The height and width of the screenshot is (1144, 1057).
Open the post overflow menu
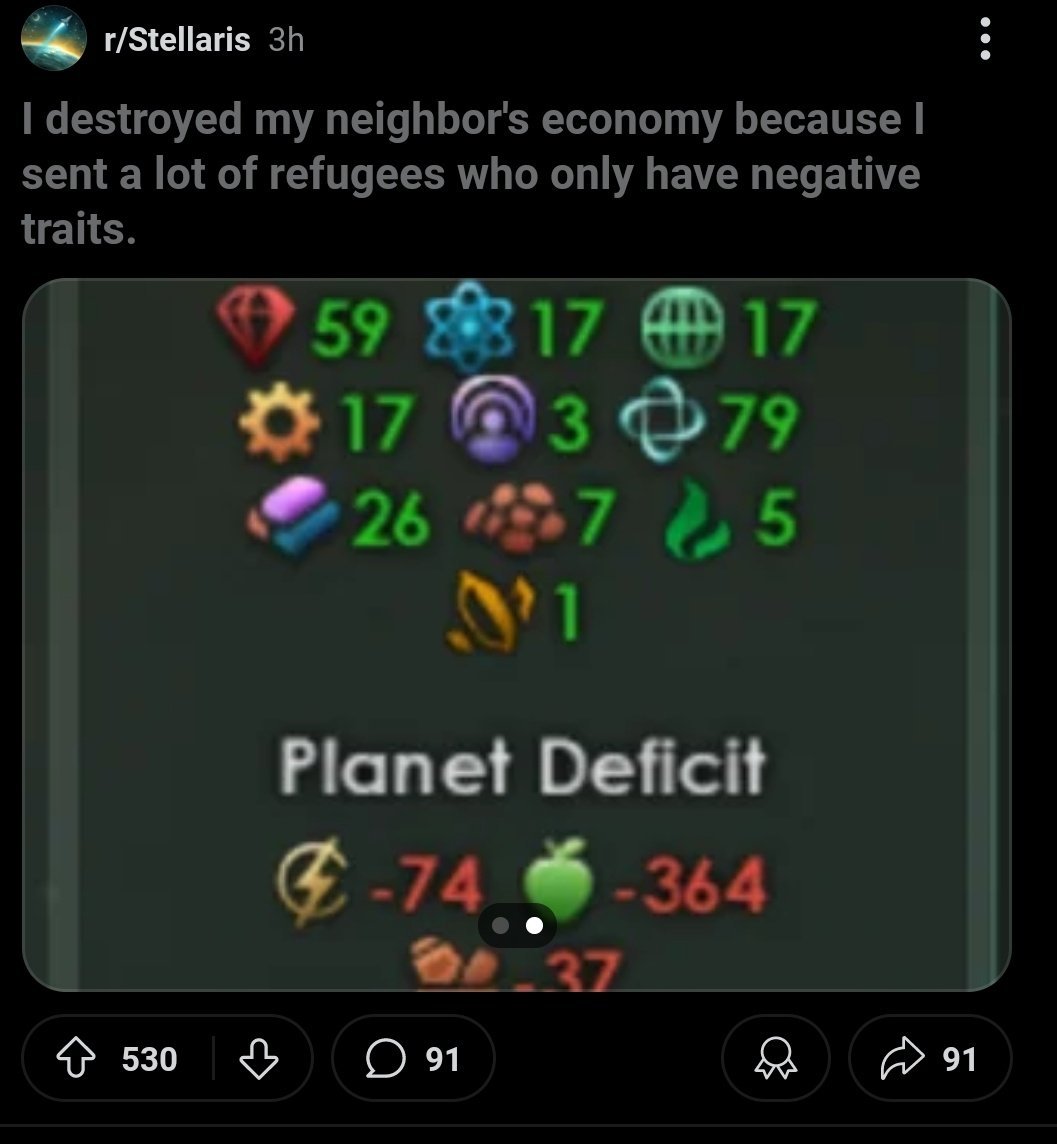985,39
